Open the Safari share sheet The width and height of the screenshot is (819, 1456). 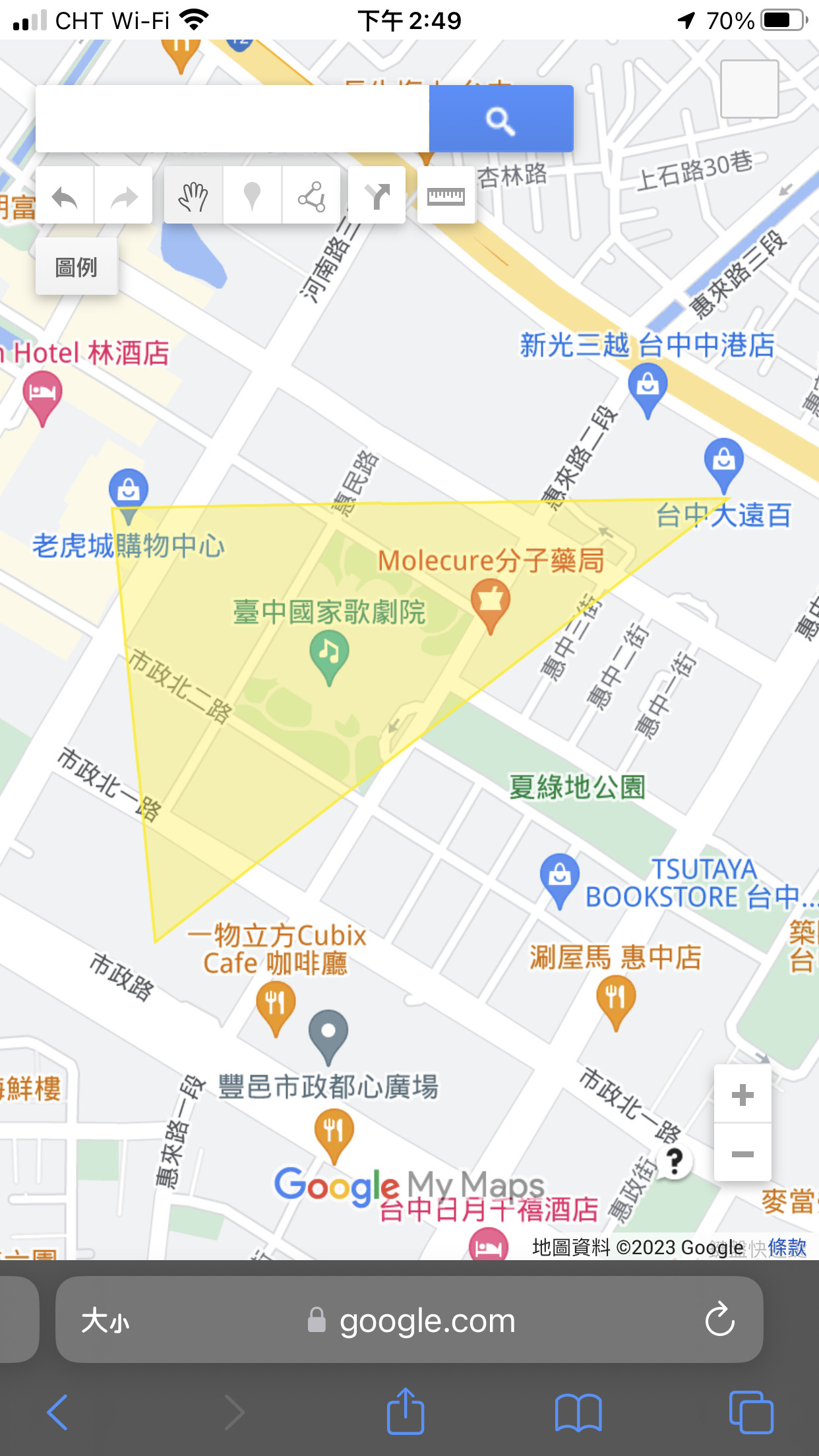(x=405, y=1412)
